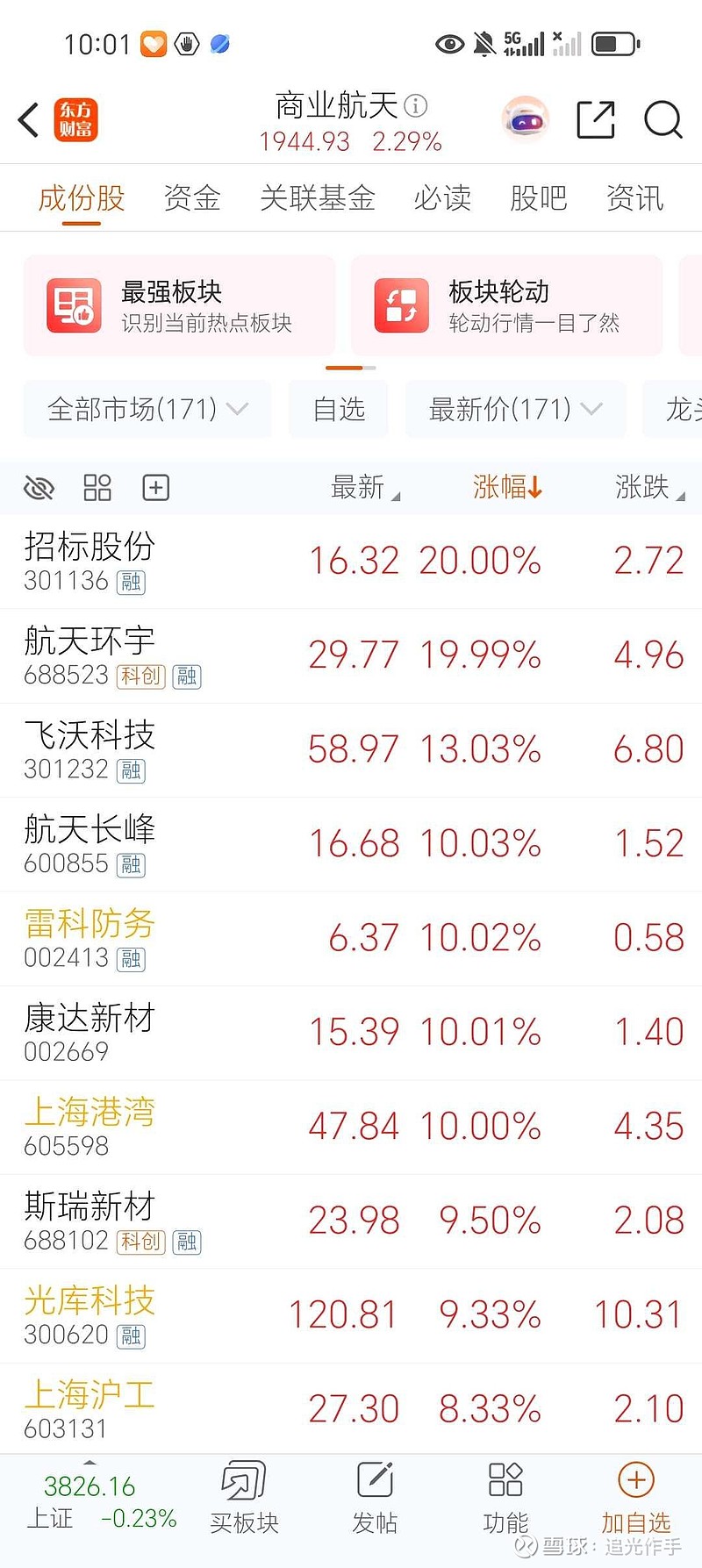Enable the 自选 watchlist filter
The image size is (702, 1568).
tap(338, 409)
